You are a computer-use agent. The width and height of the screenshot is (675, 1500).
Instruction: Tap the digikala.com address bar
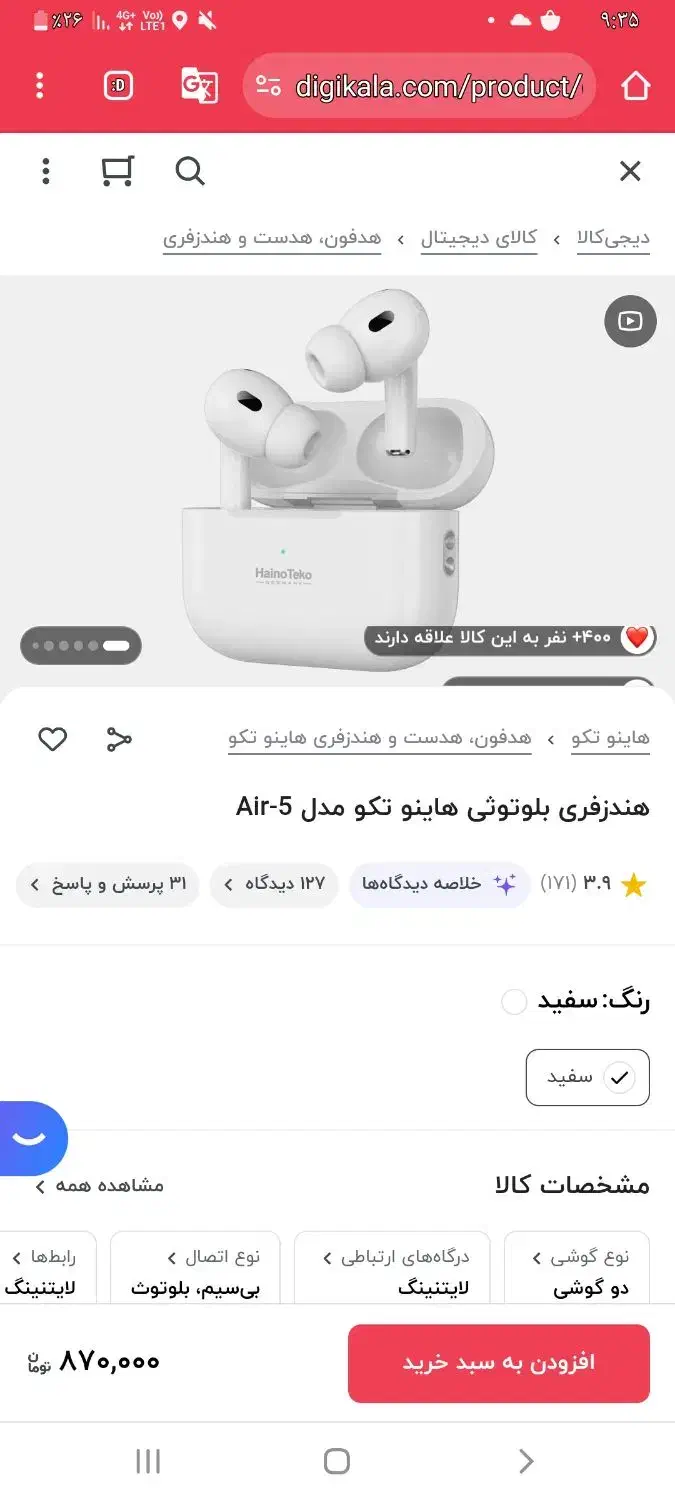tap(420, 86)
